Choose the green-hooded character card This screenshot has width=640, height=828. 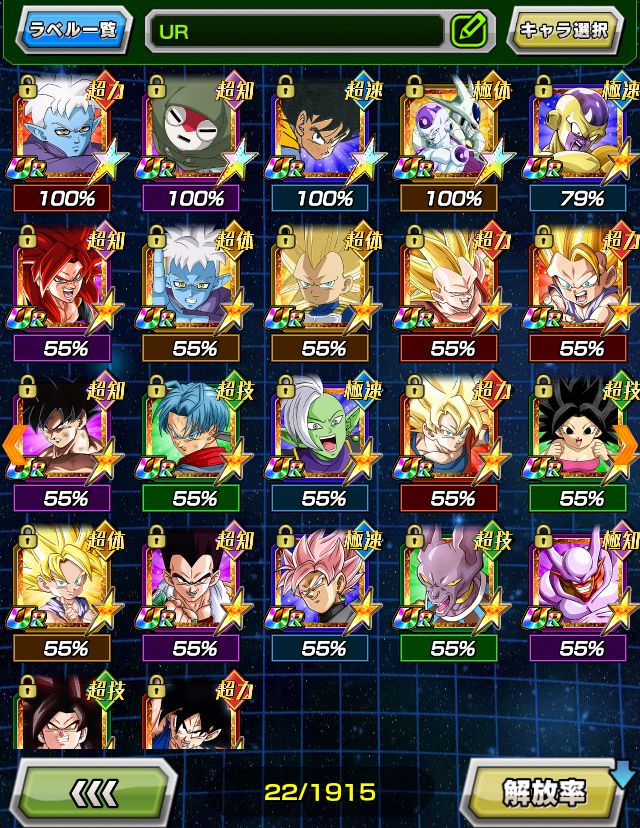coord(195,130)
